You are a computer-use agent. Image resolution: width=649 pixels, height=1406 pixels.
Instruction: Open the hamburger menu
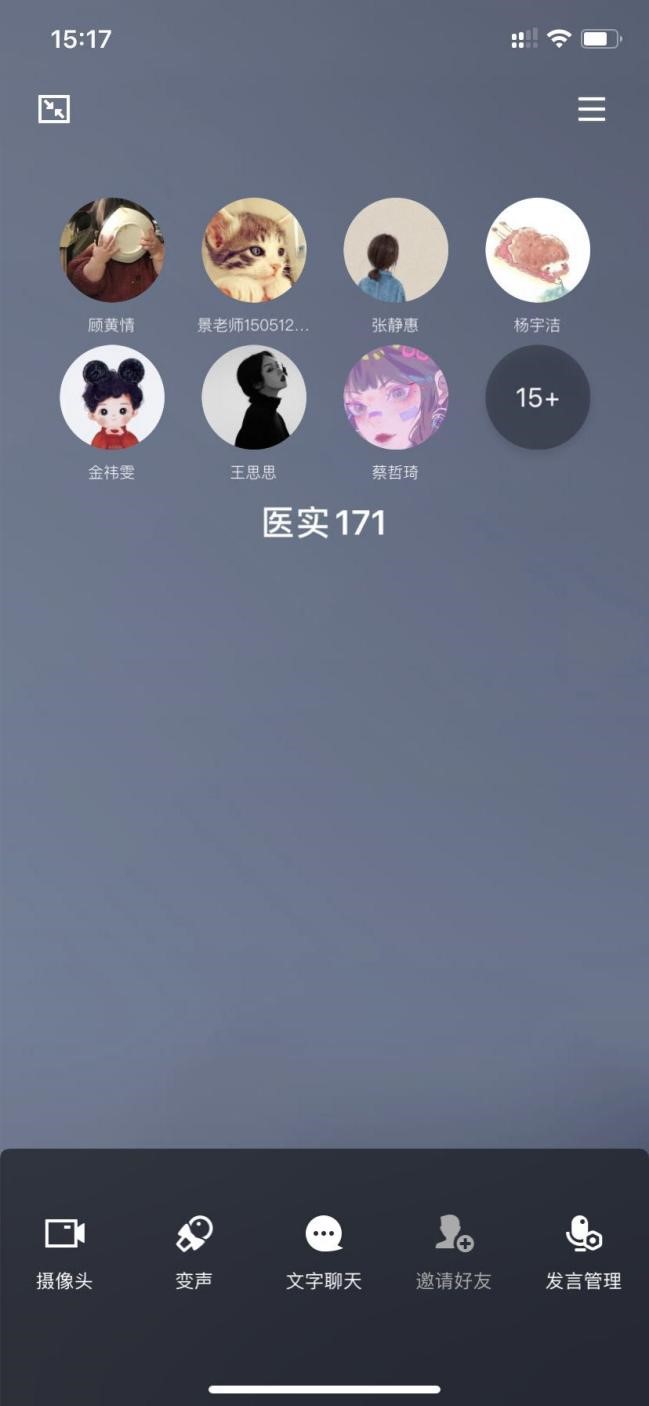(591, 109)
